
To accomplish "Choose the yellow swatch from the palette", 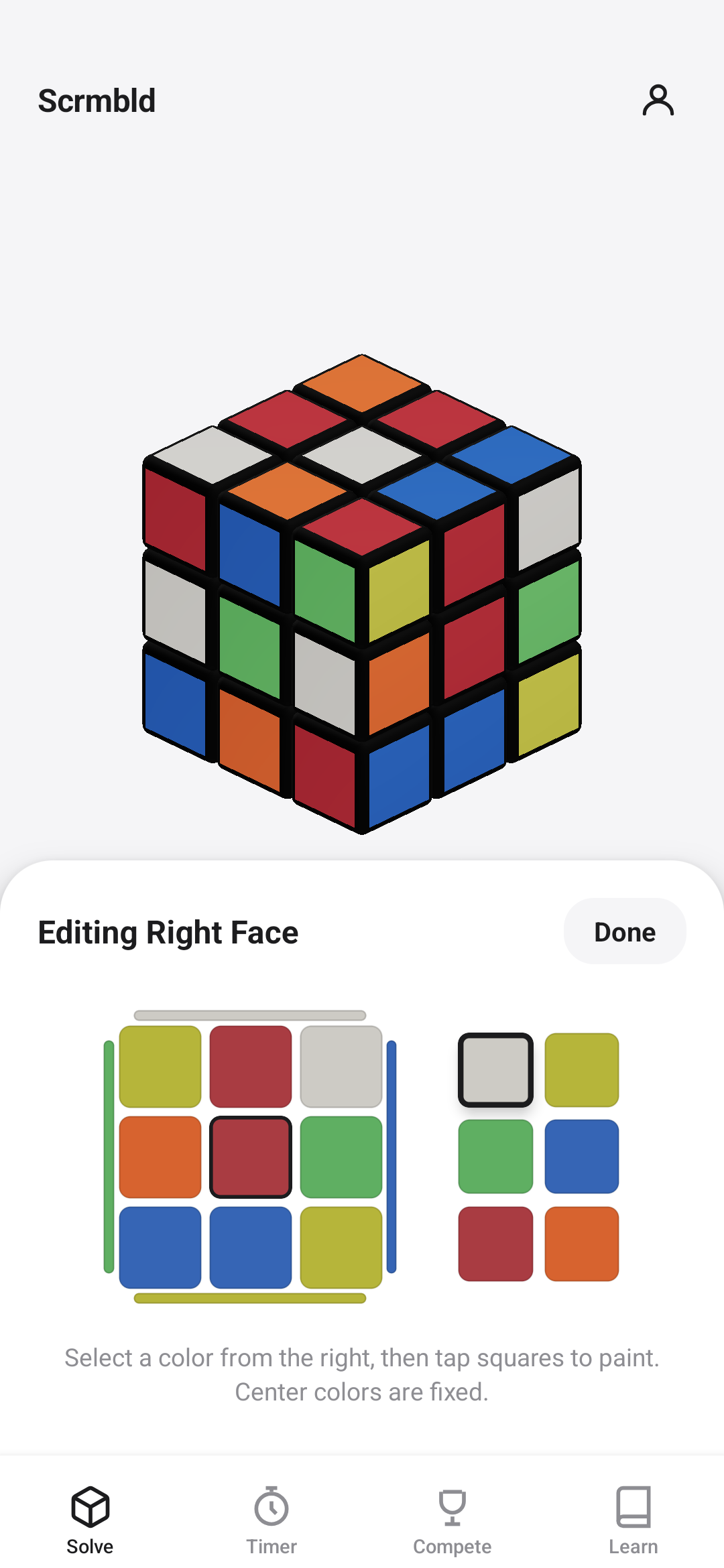I will click(x=581, y=1069).
